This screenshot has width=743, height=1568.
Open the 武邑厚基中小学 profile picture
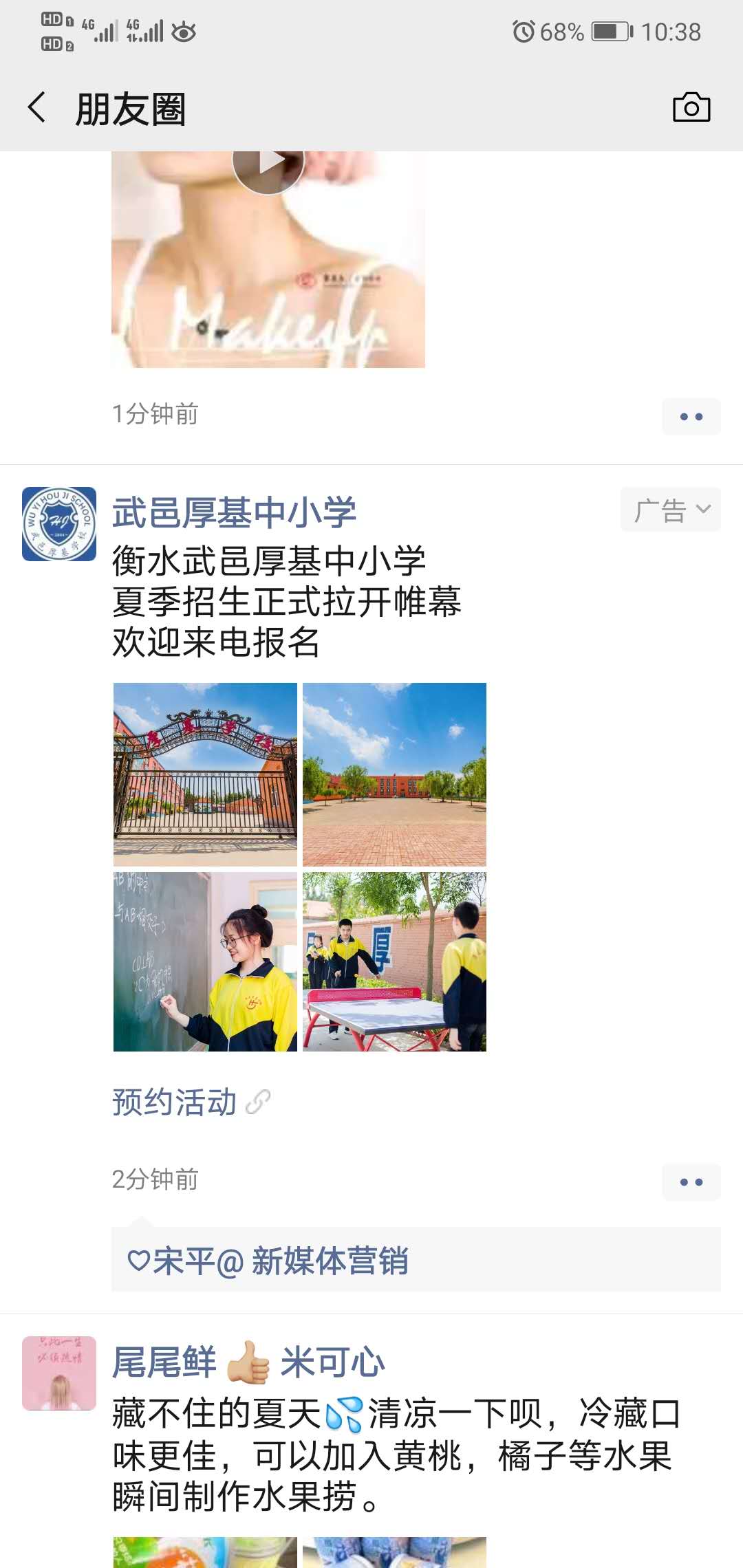(59, 524)
